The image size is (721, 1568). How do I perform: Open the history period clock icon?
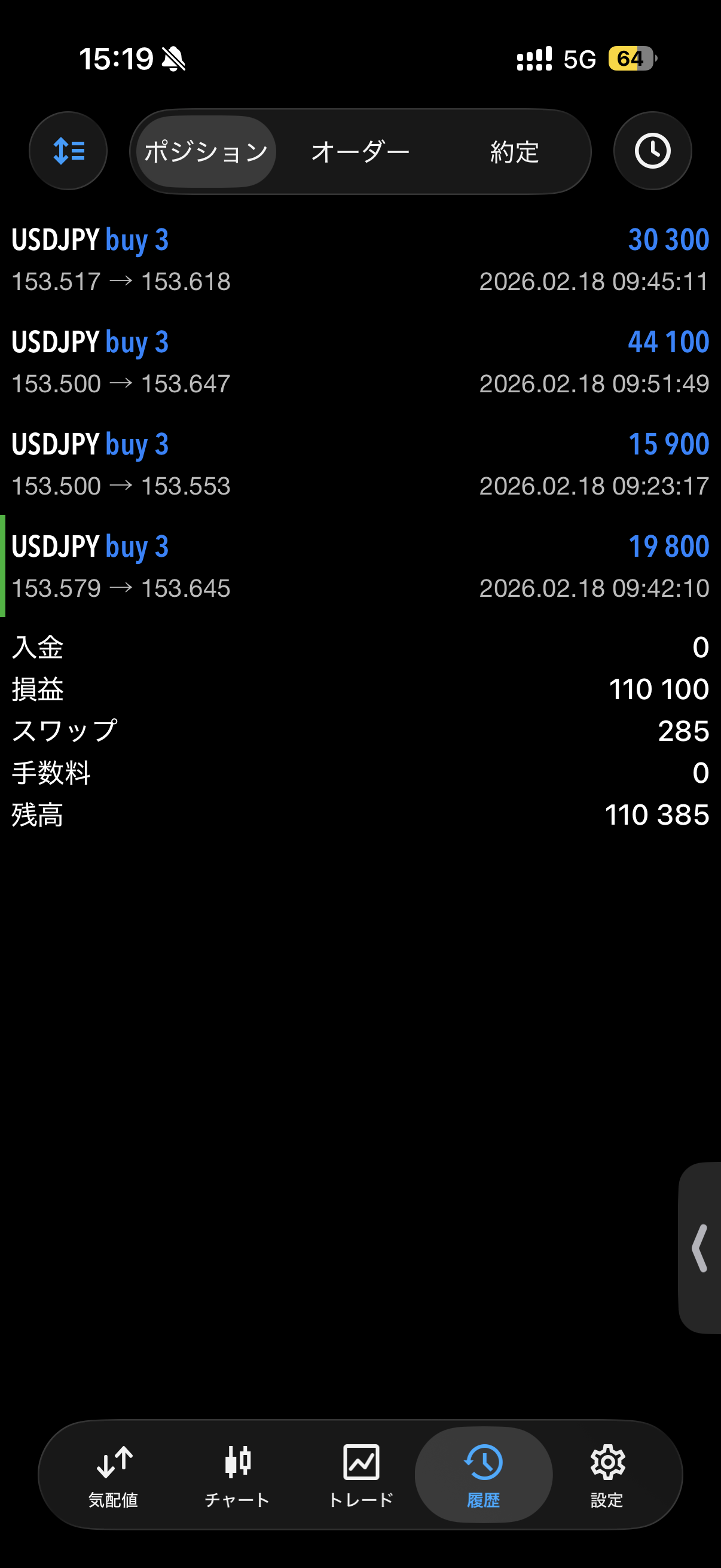[652, 151]
